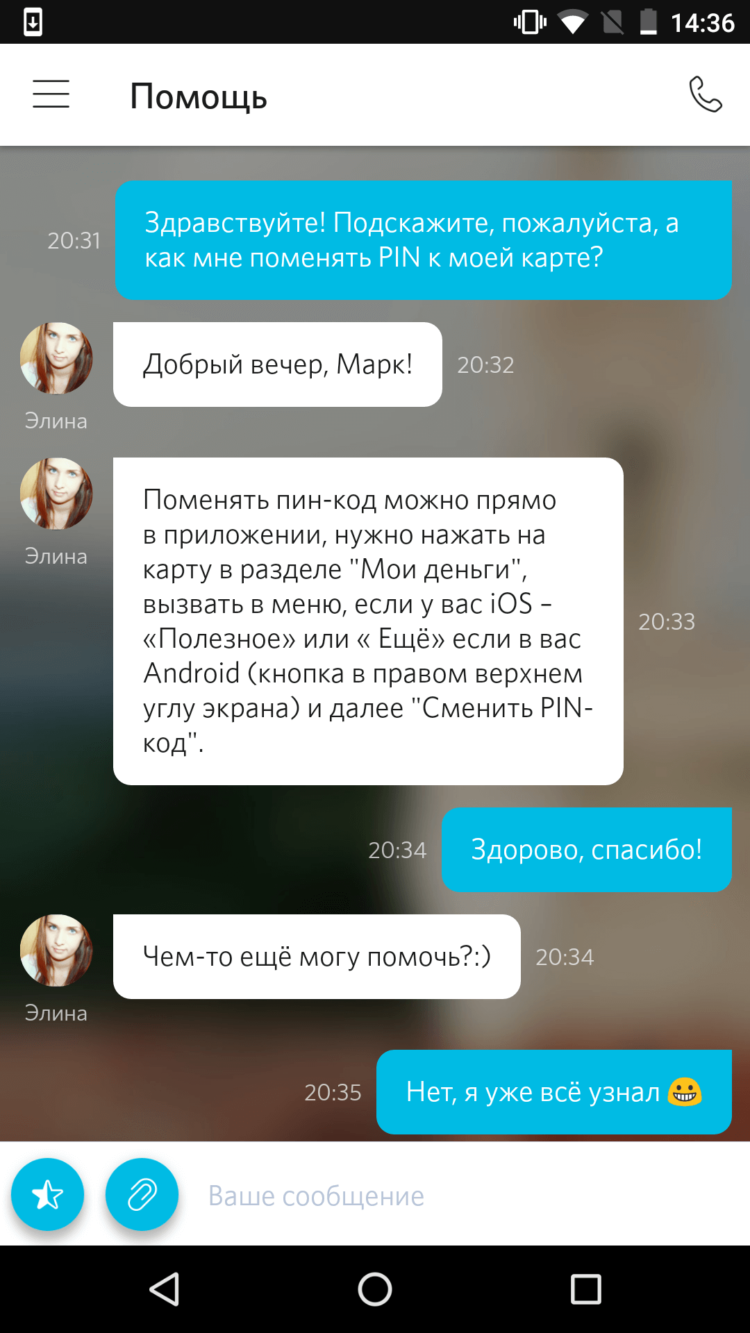This screenshot has height=1333, width=750.
Task: Attach a file with the paperclip icon
Action: [x=142, y=1194]
